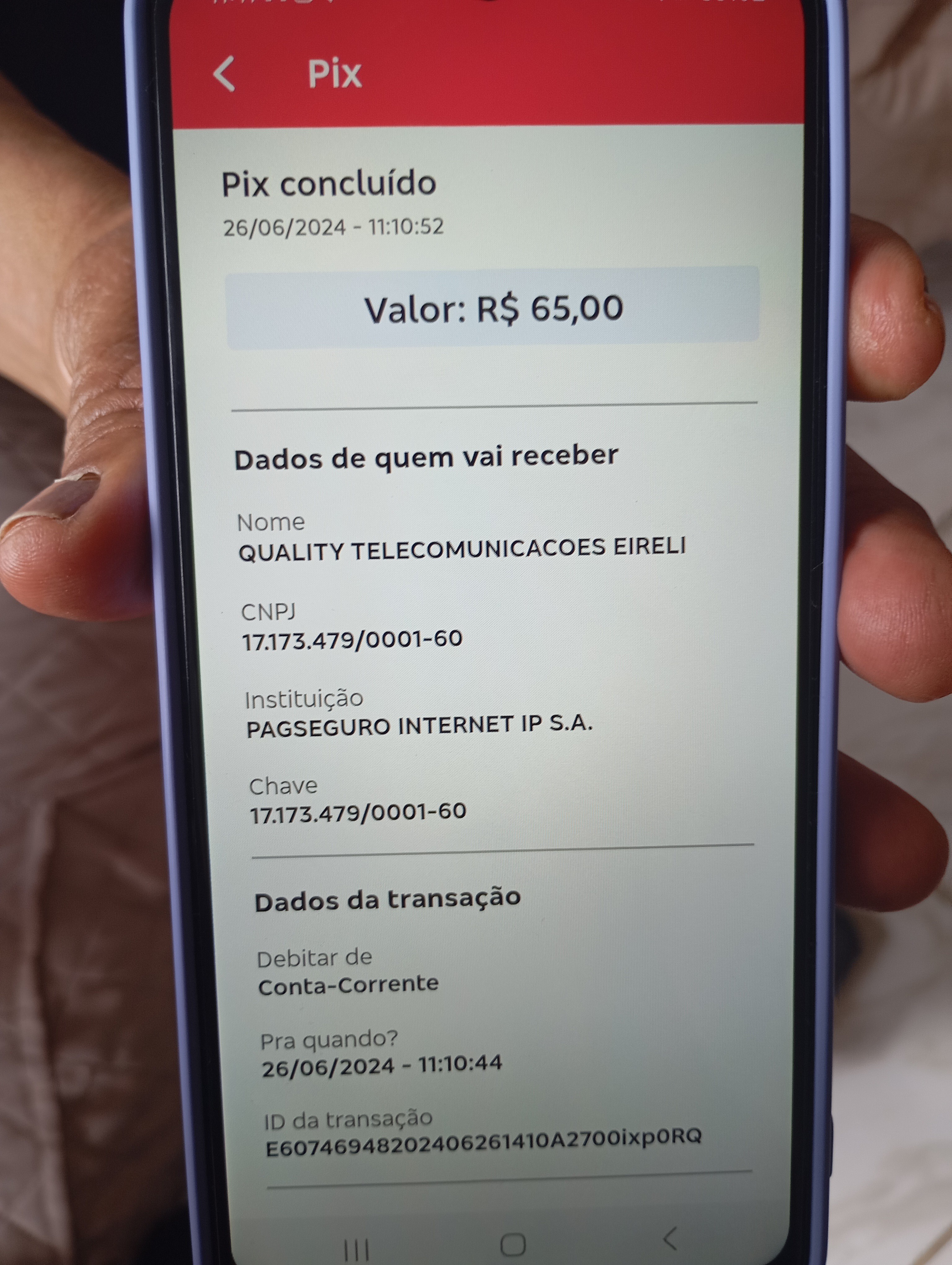The image size is (952, 1265).
Task: Open recent apps from navigation bar
Action: (x=357, y=1249)
